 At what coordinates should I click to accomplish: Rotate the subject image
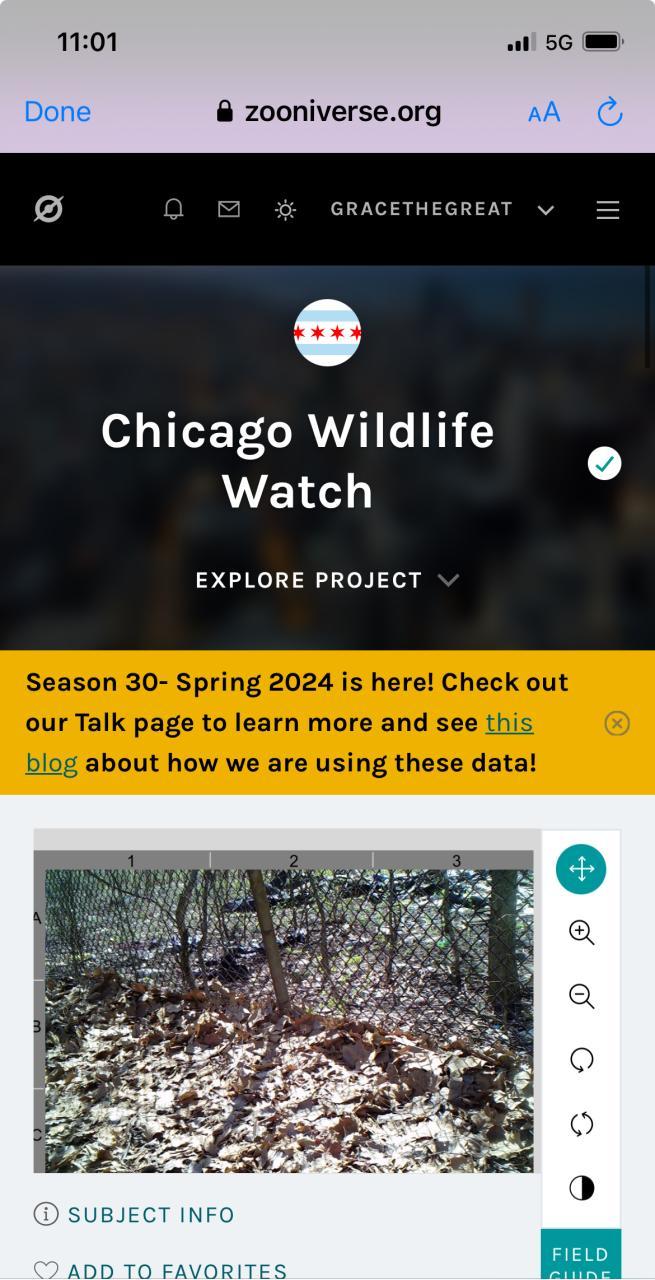(581, 1060)
